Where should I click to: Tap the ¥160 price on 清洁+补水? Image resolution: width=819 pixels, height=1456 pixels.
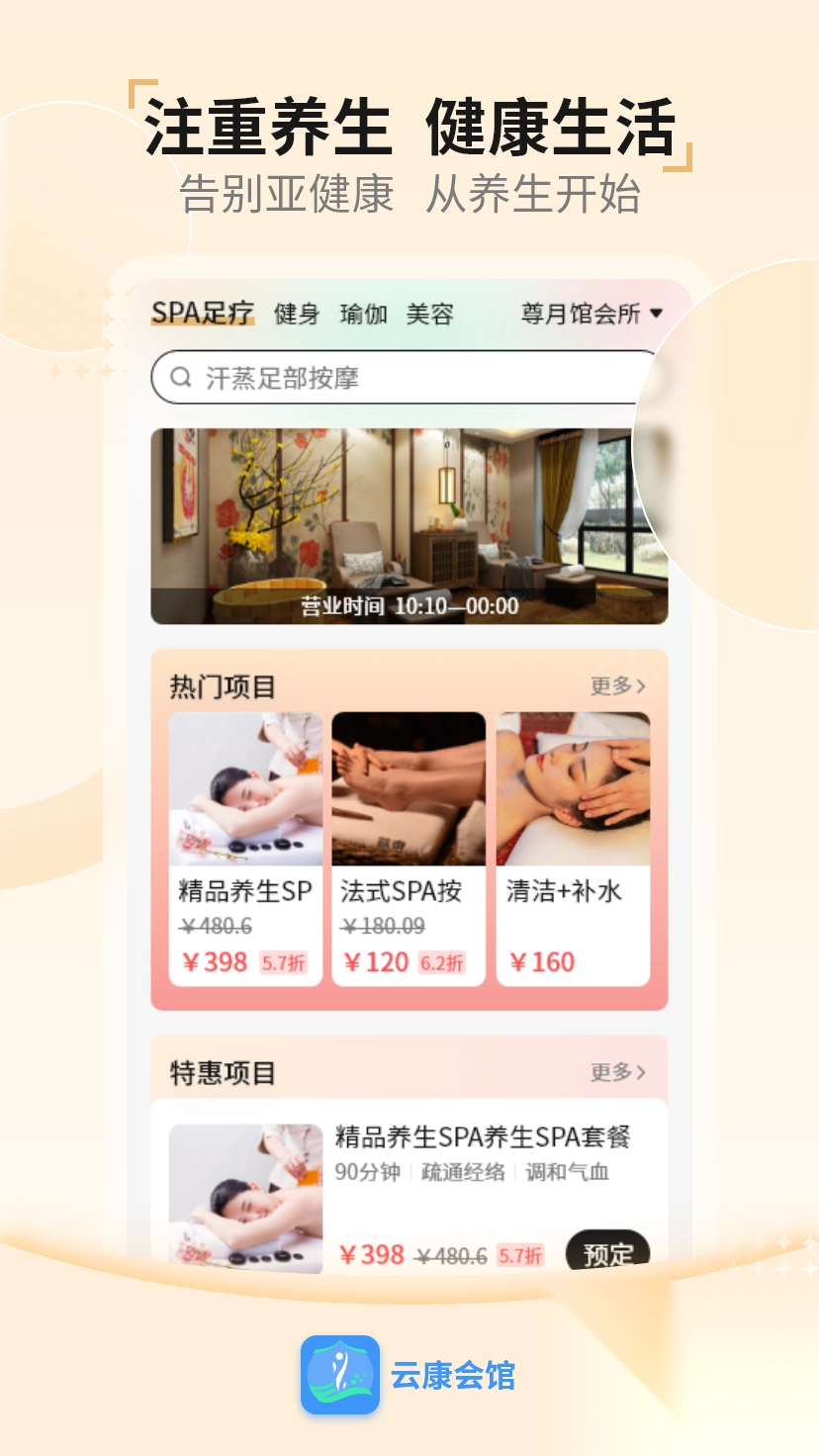tap(541, 960)
